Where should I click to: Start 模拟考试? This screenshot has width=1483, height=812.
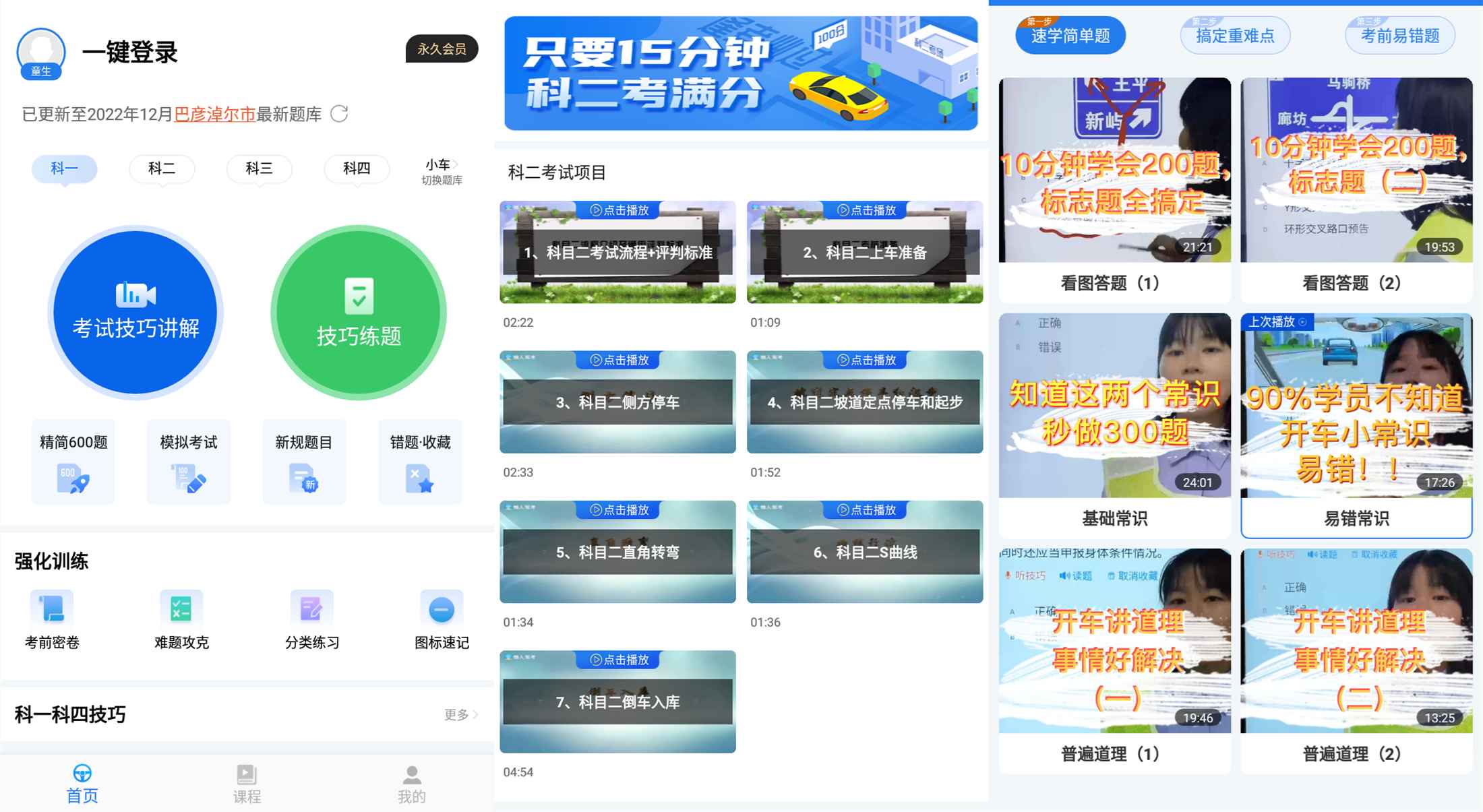(189, 462)
